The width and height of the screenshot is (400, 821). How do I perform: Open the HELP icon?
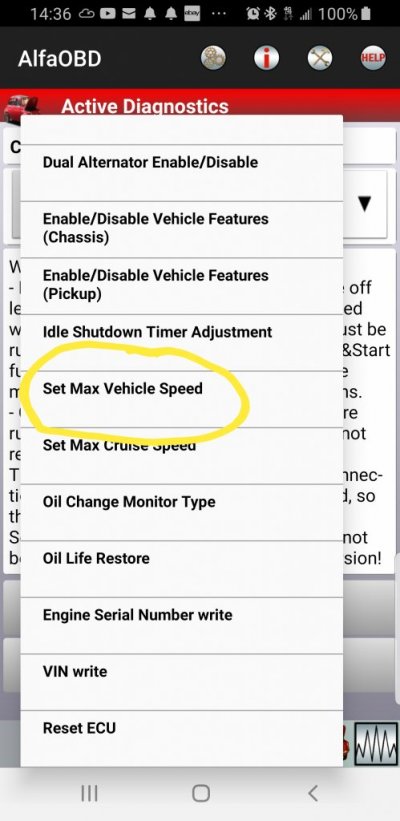point(373,58)
